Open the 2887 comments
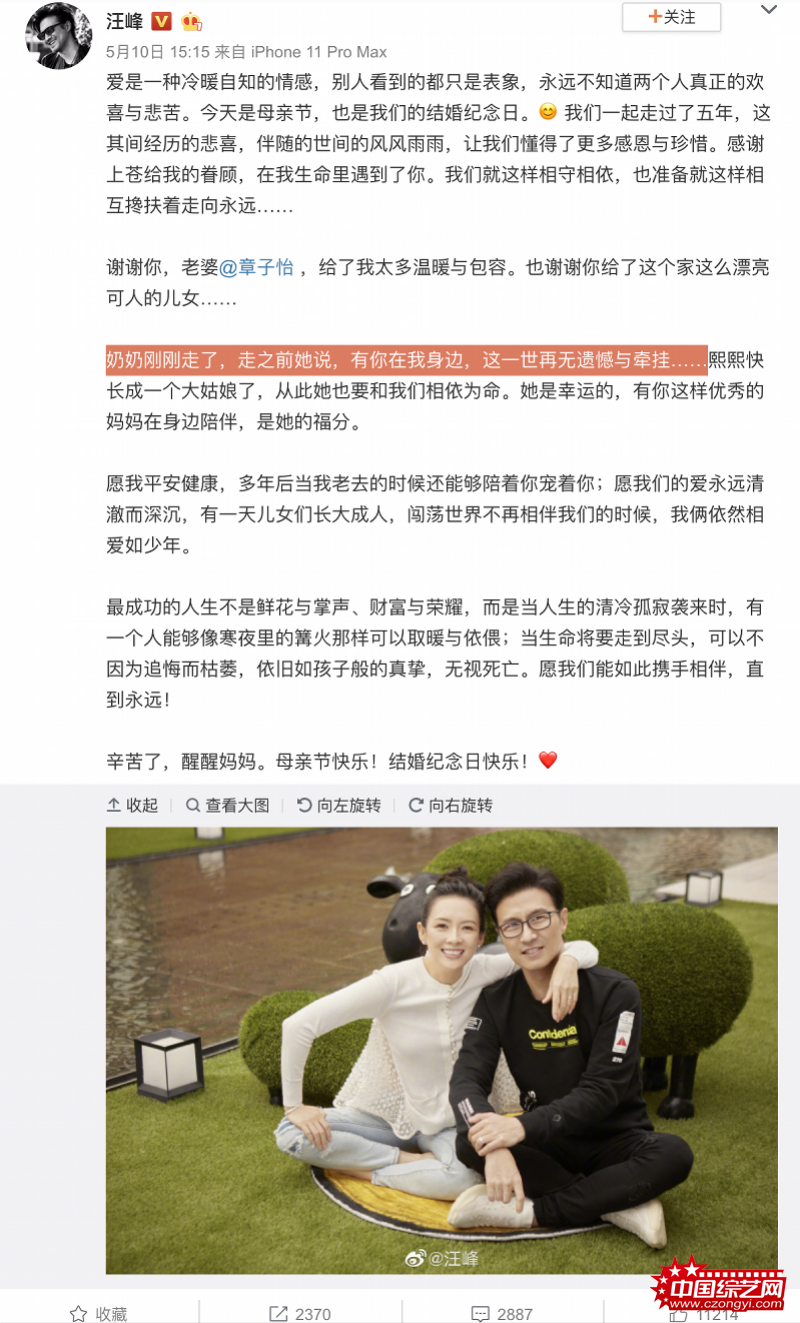This screenshot has height=1323, width=800. tap(502, 1313)
